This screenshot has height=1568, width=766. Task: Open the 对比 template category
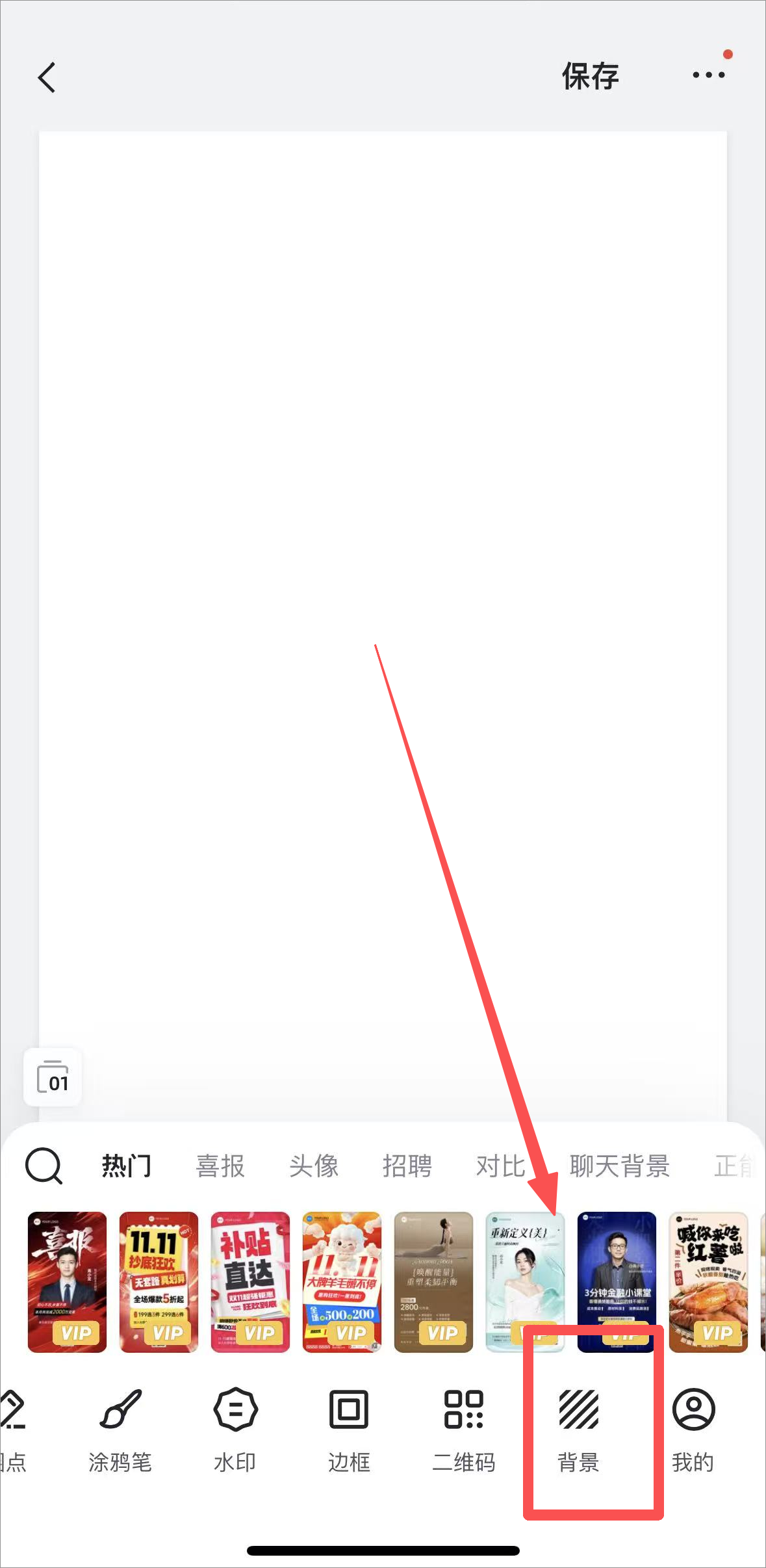coord(500,1166)
